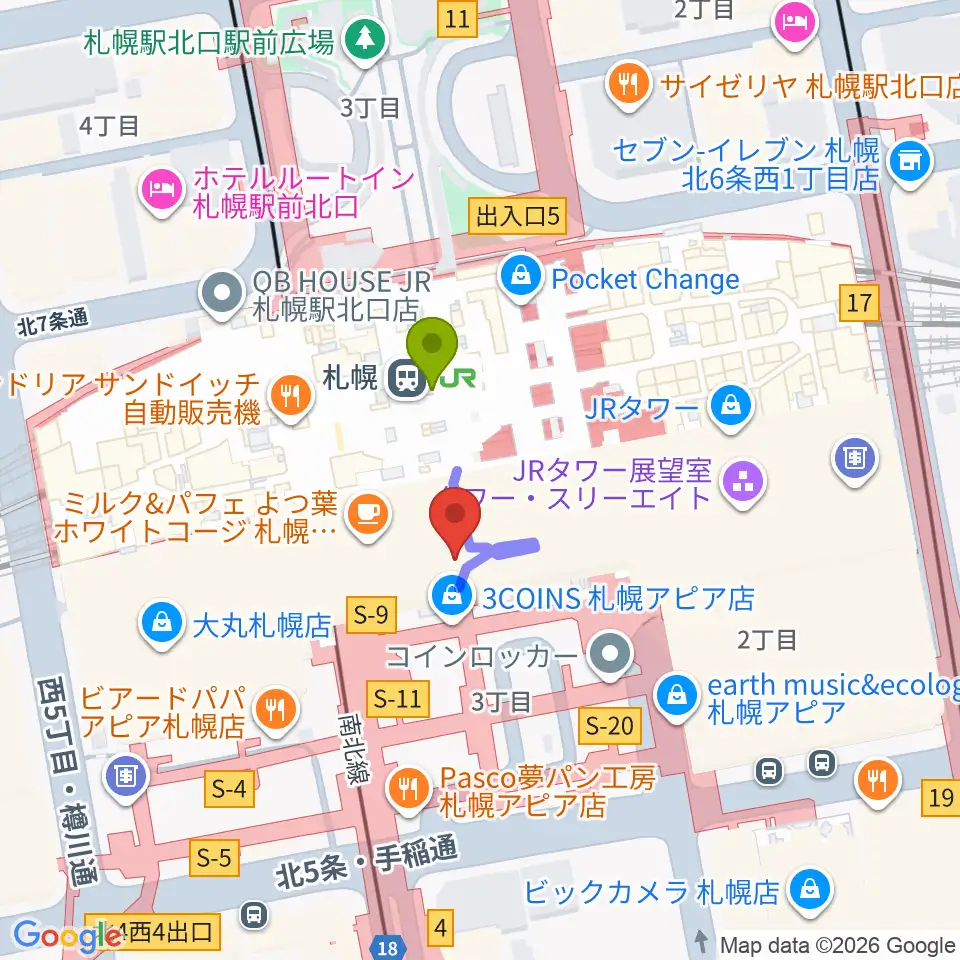960x960 pixels.
Task: Open the Pocket Change shopping pin
Action: [x=520, y=279]
